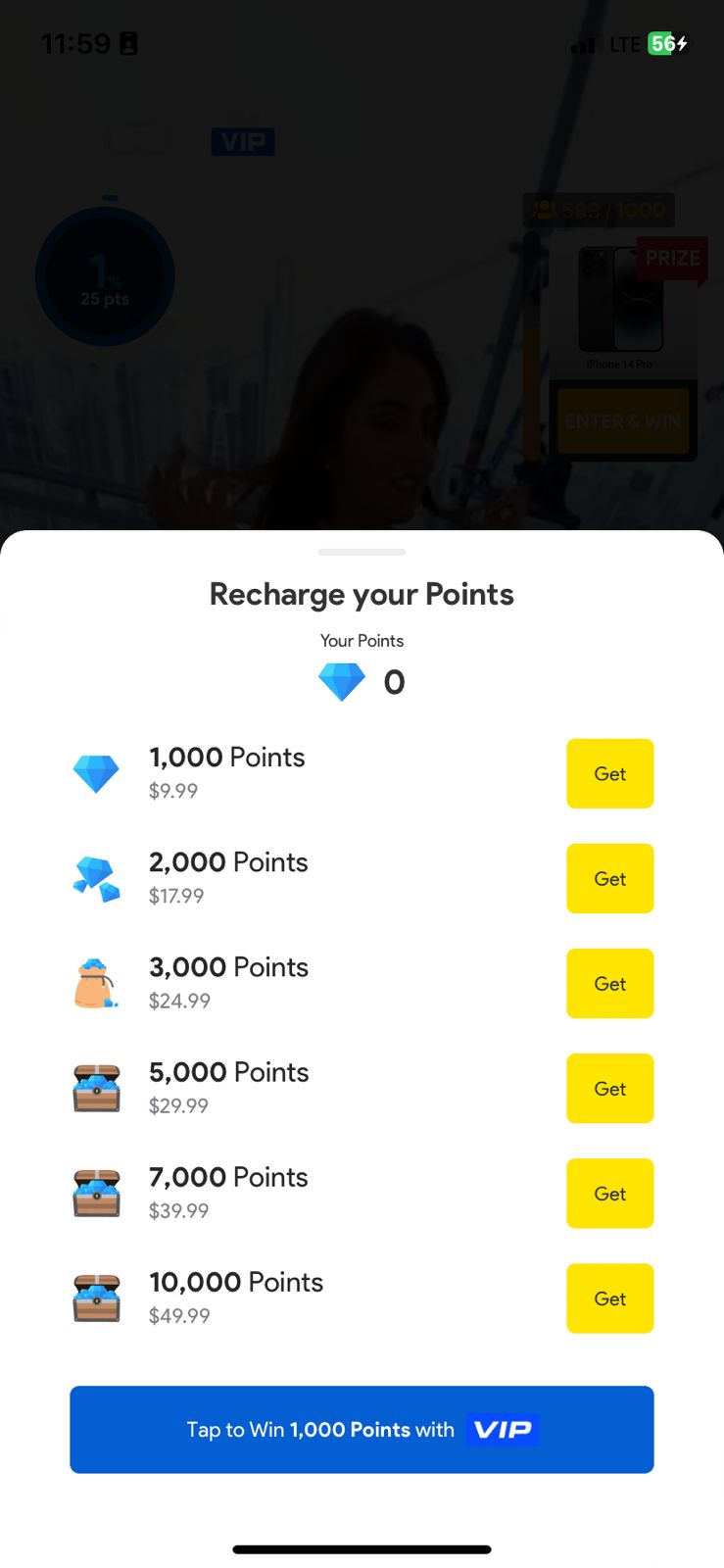The image size is (724, 1568).
Task: Purchase 5,000 Points for $29.99
Action: 609,1088
